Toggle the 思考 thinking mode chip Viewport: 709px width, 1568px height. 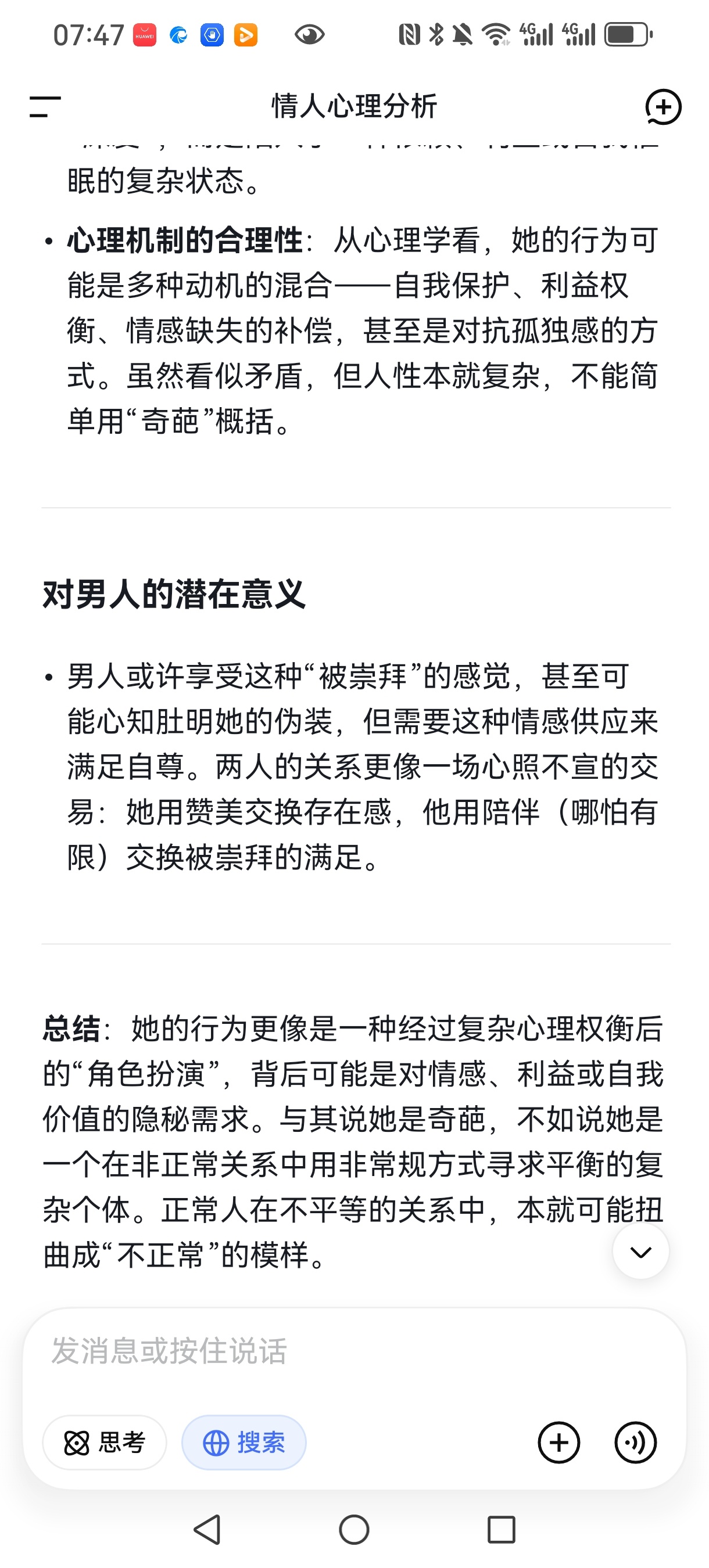105,1442
